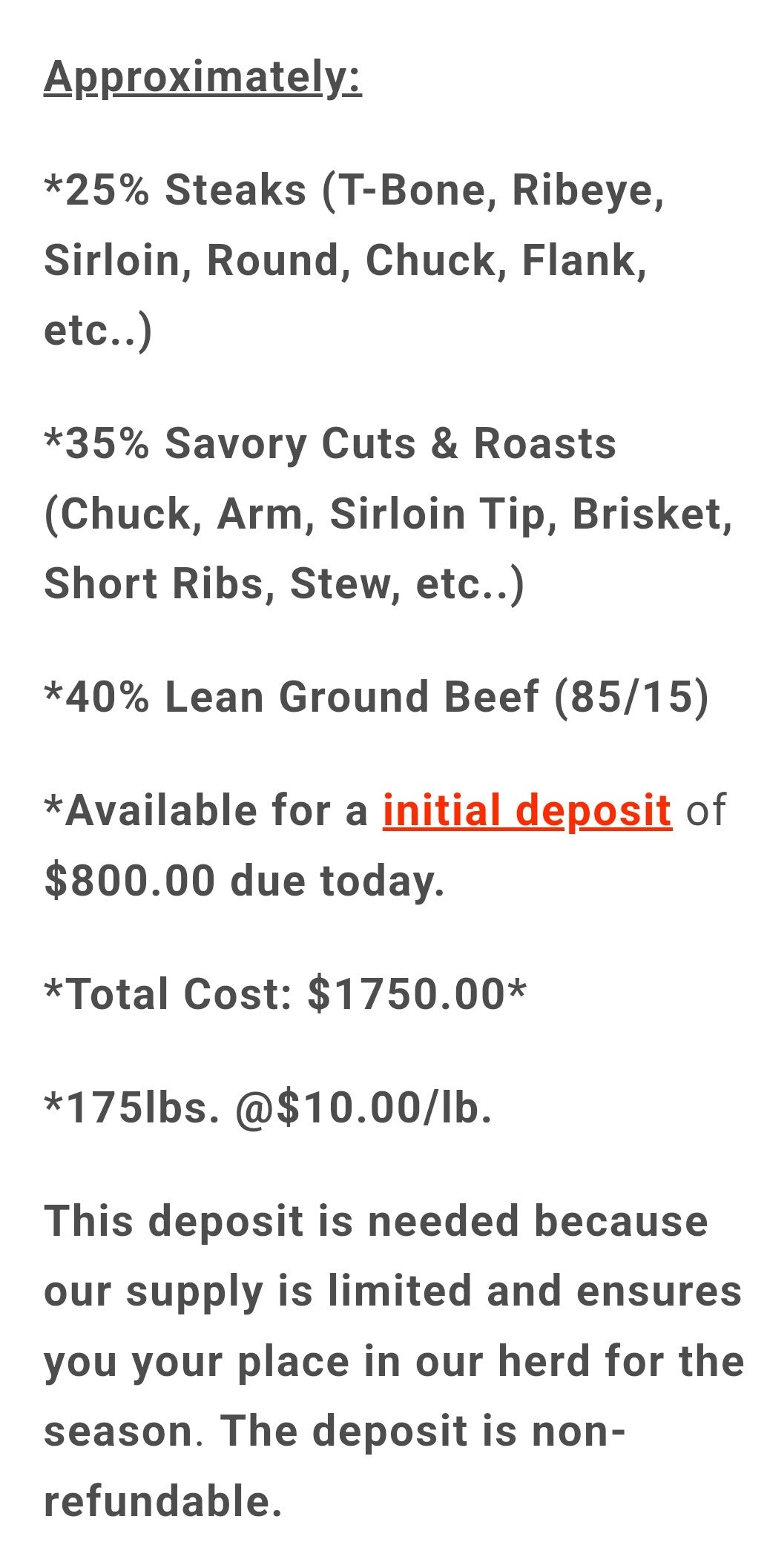
Task: Open the initial deposit link
Action: (527, 810)
